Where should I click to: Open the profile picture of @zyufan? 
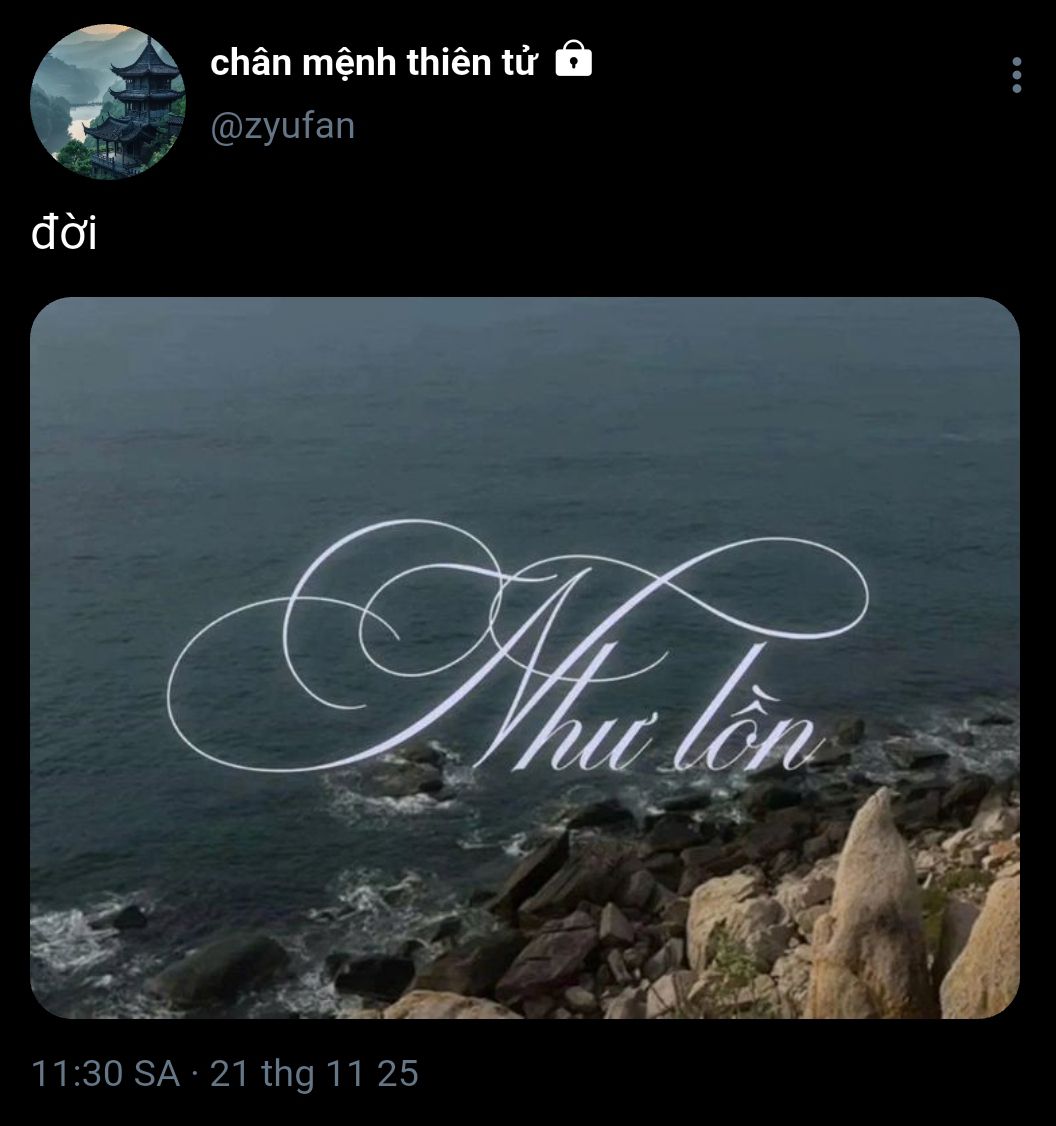click(108, 101)
